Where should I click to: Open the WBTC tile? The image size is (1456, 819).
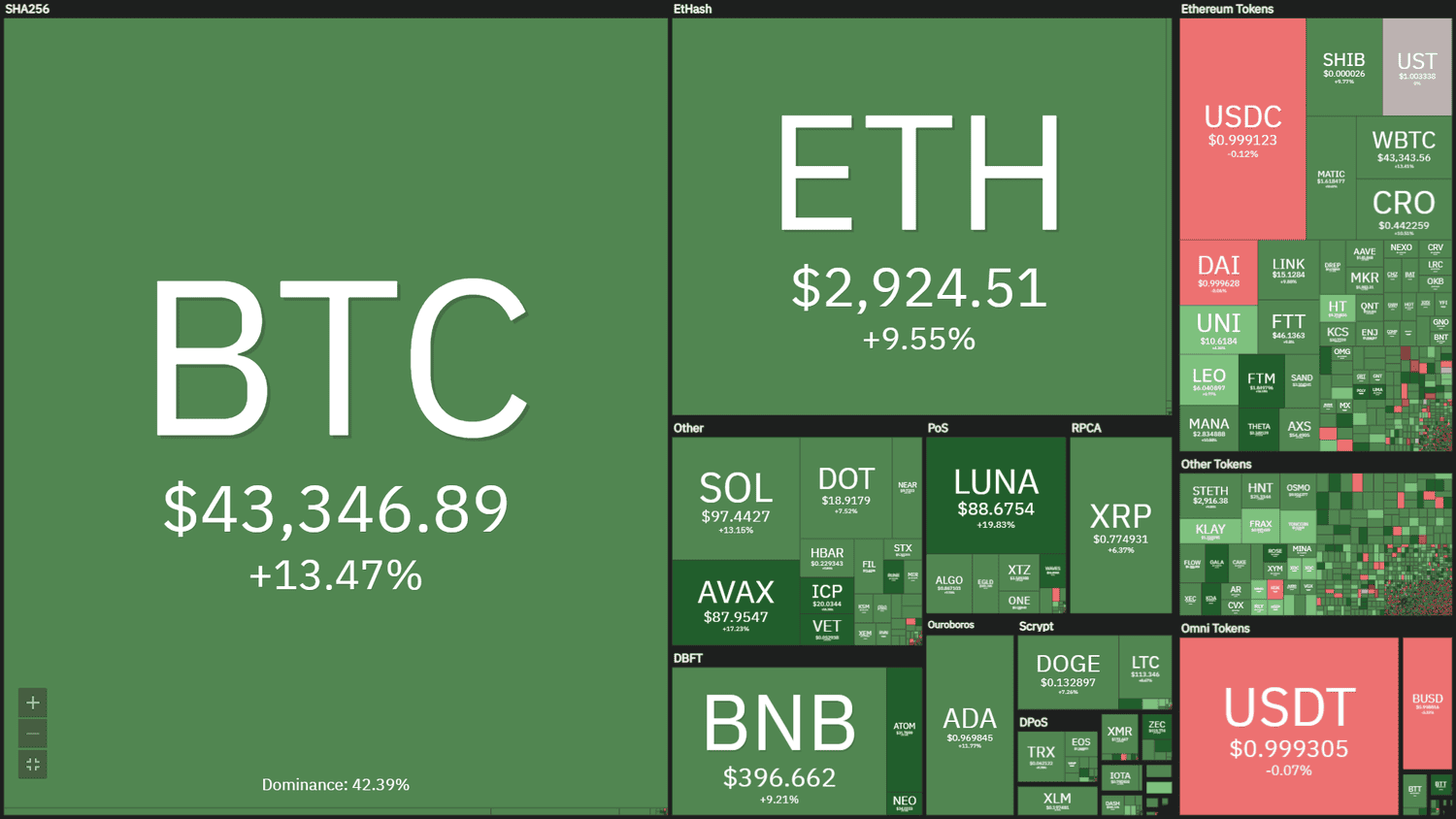pyautogui.click(x=1404, y=147)
